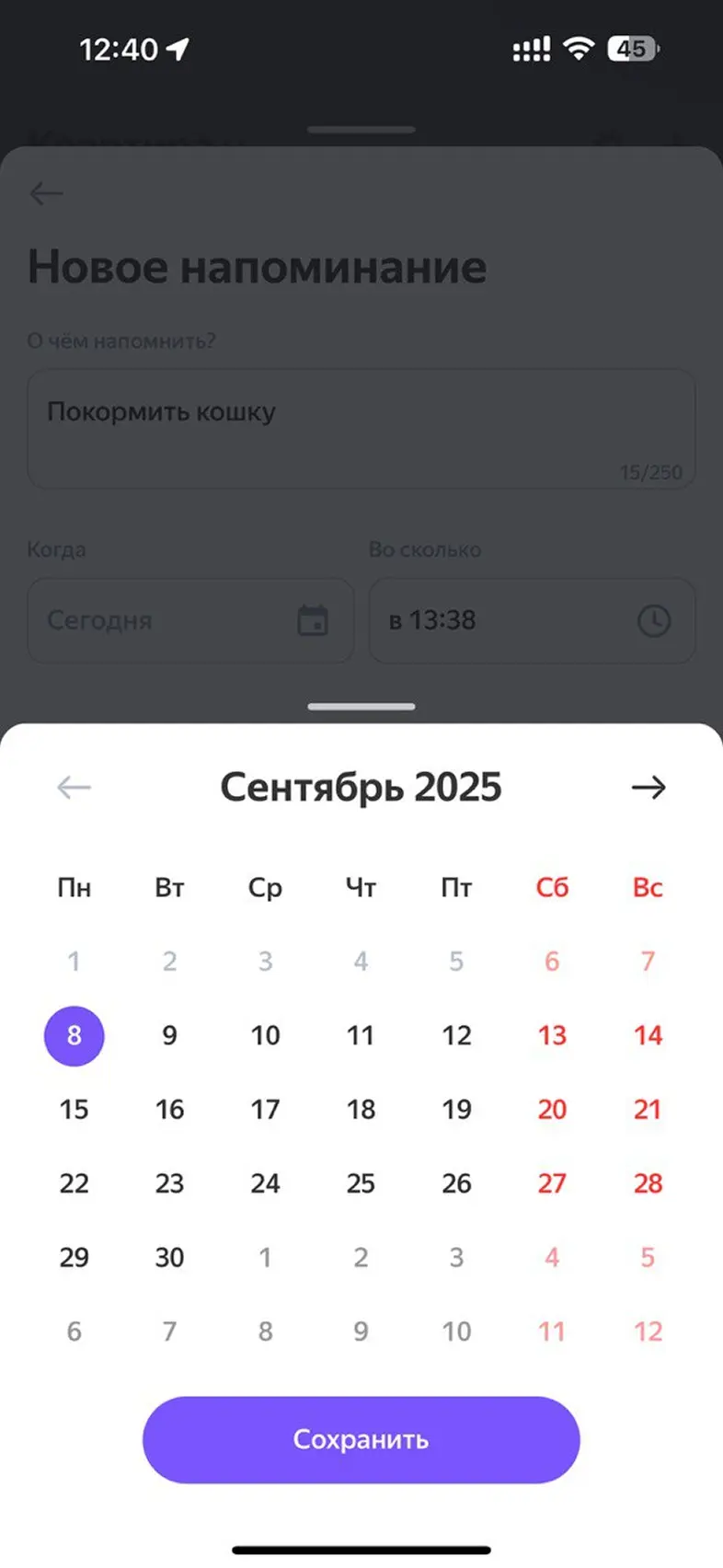Choose September 10 as the date
The width and height of the screenshot is (723, 1568).
265,1035
